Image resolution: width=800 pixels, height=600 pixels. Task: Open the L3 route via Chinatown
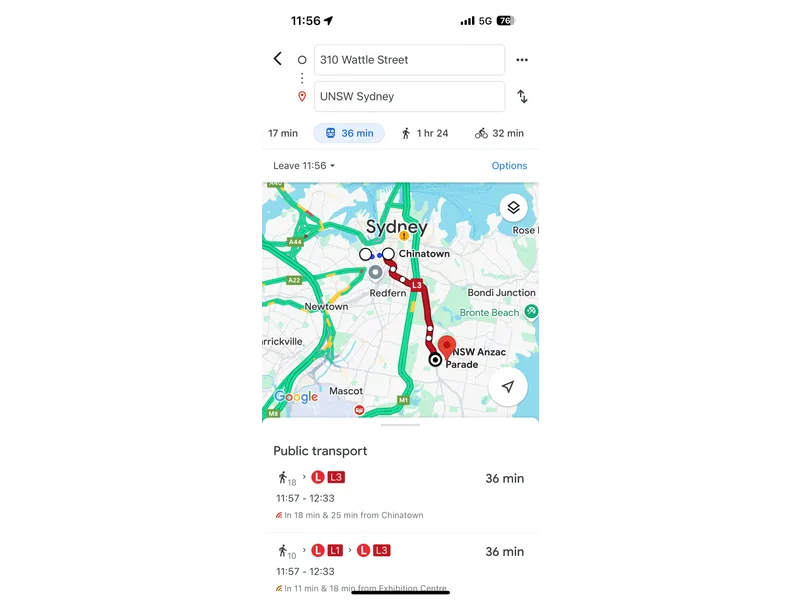(400, 495)
